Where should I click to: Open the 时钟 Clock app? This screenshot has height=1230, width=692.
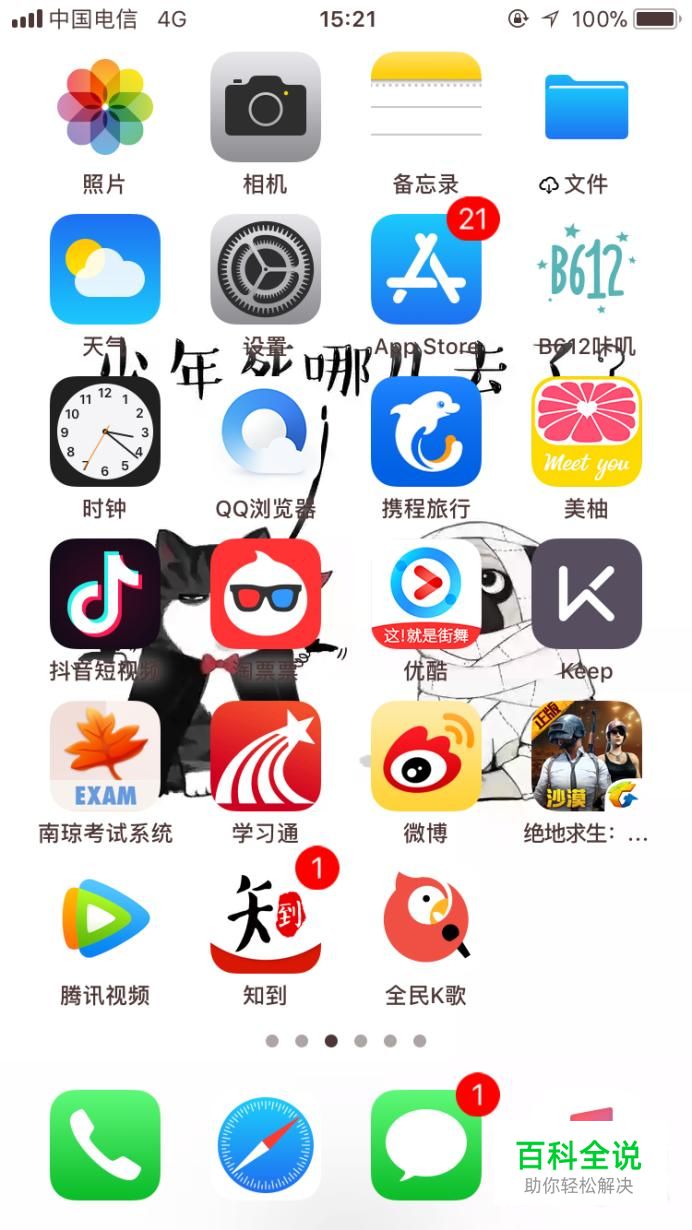click(105, 431)
